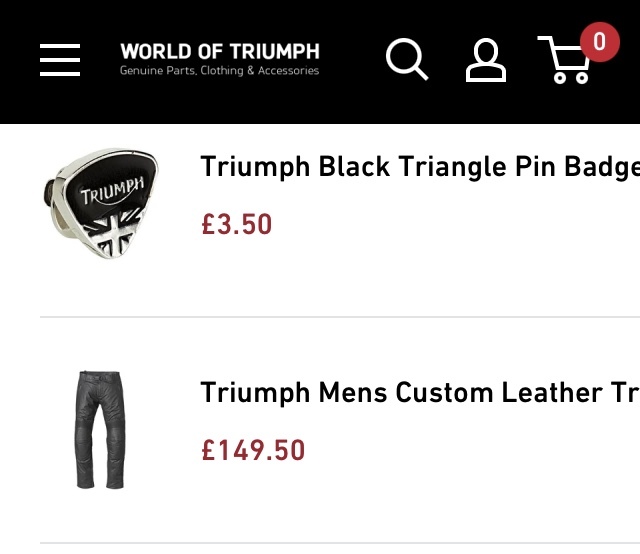The height and width of the screenshot is (554, 640).
Task: Go to World of Triumph homepage
Action: [x=219, y=59]
